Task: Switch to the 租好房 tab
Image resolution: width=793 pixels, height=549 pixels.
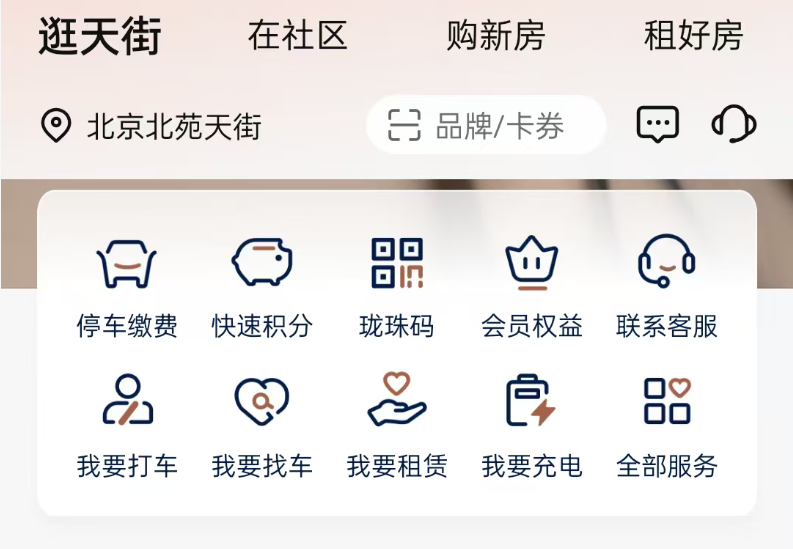Action: [693, 37]
